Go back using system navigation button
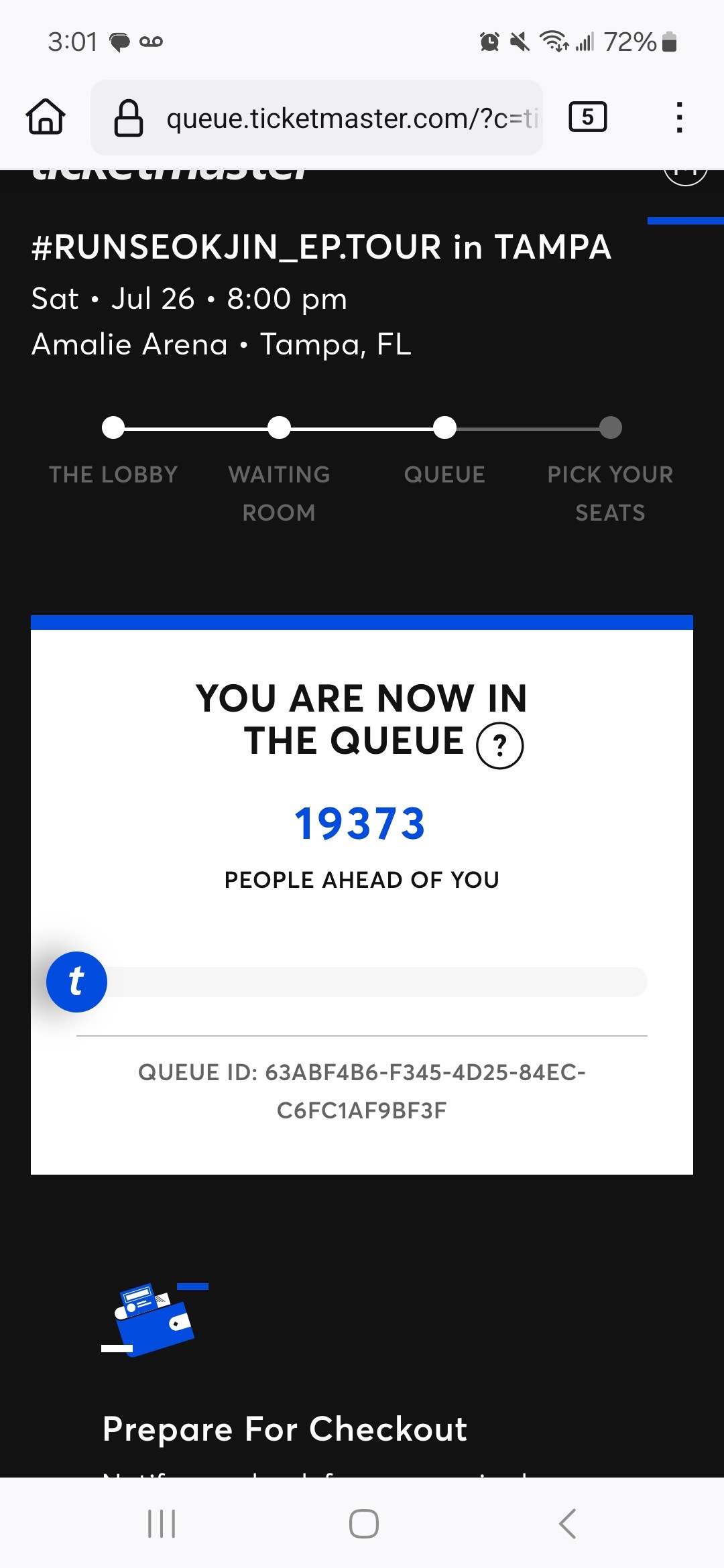 pyautogui.click(x=567, y=1524)
